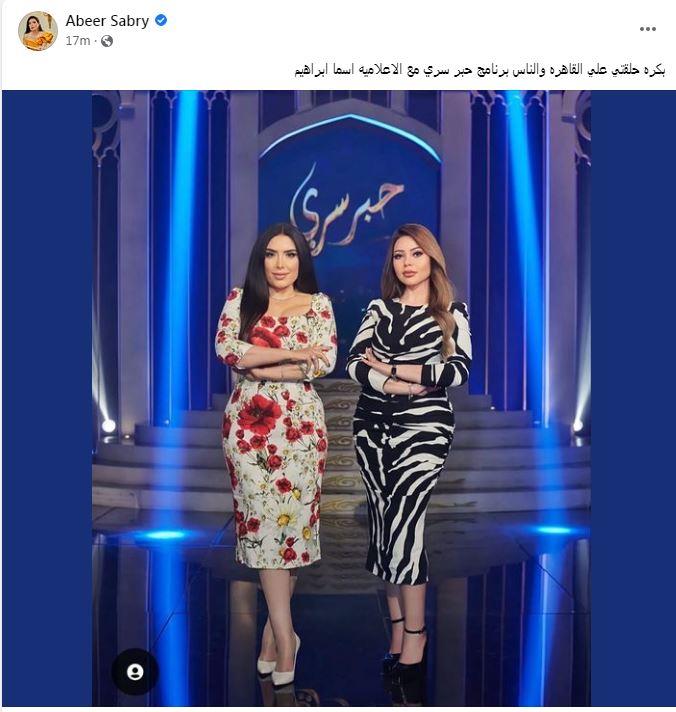676x712 pixels.
Task: Tap the round tag icon on the photo
Action: pos(135,672)
